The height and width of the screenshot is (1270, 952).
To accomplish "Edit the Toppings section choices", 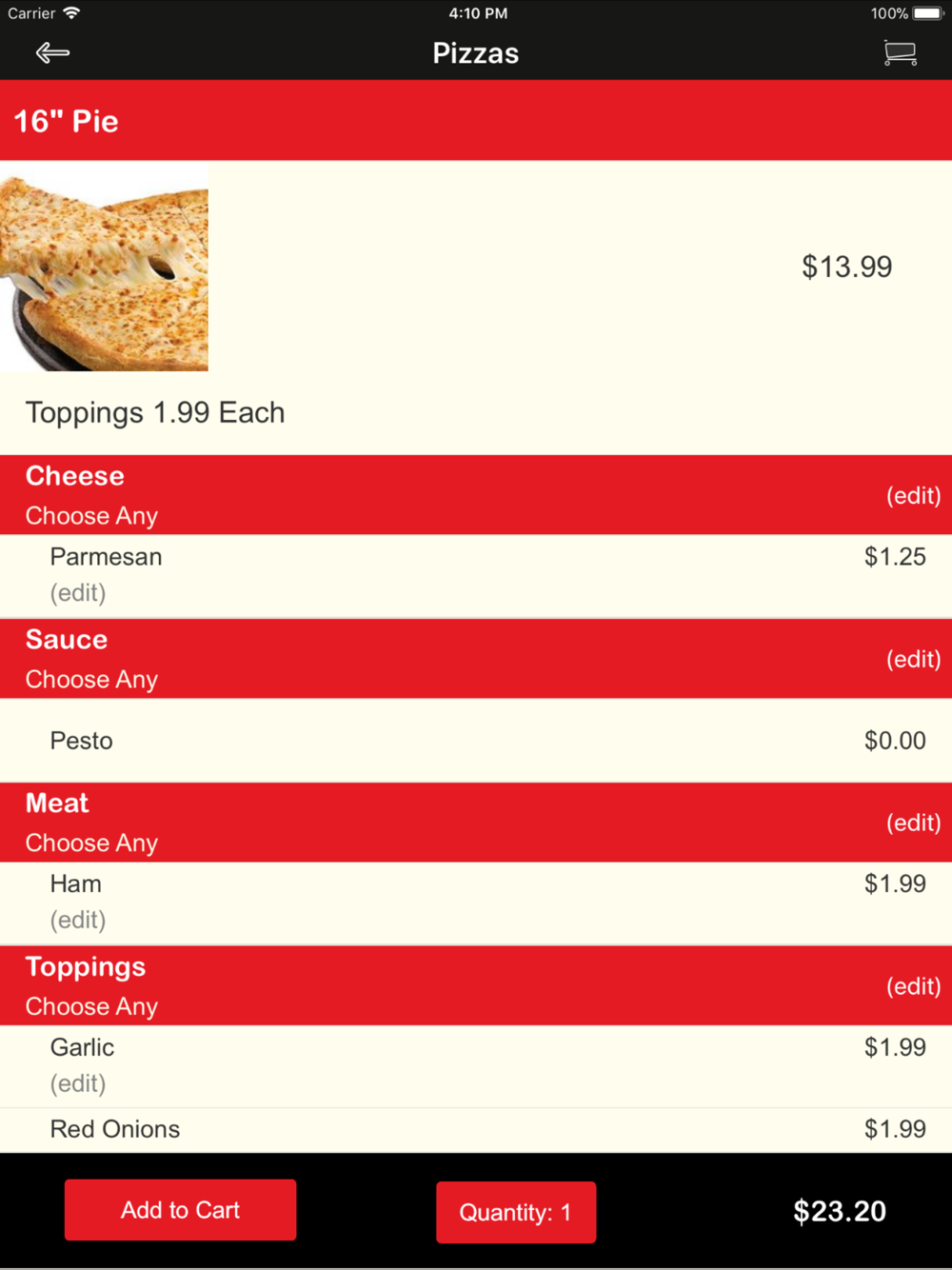I will tap(913, 987).
